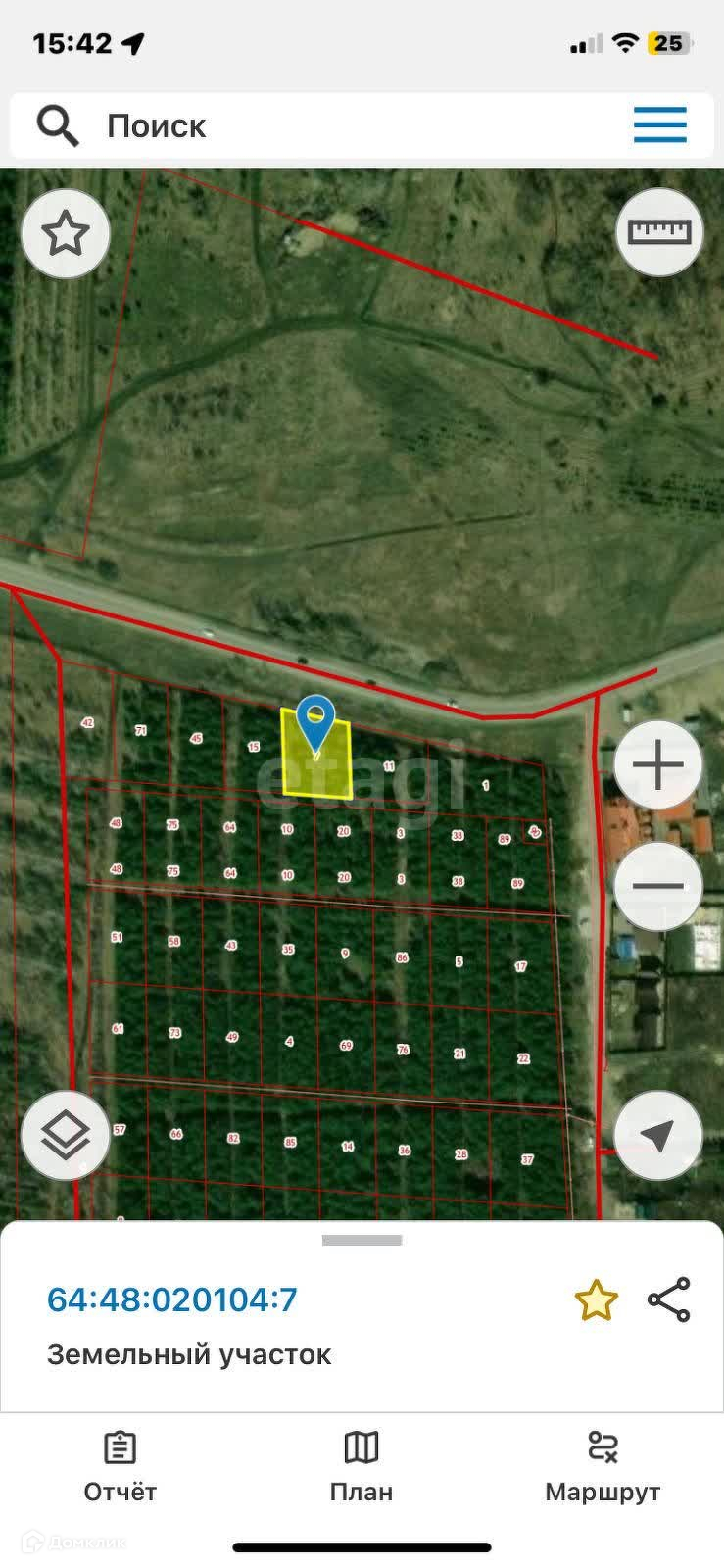
Task: Open favorites from the star button on the map
Action: pos(66,233)
